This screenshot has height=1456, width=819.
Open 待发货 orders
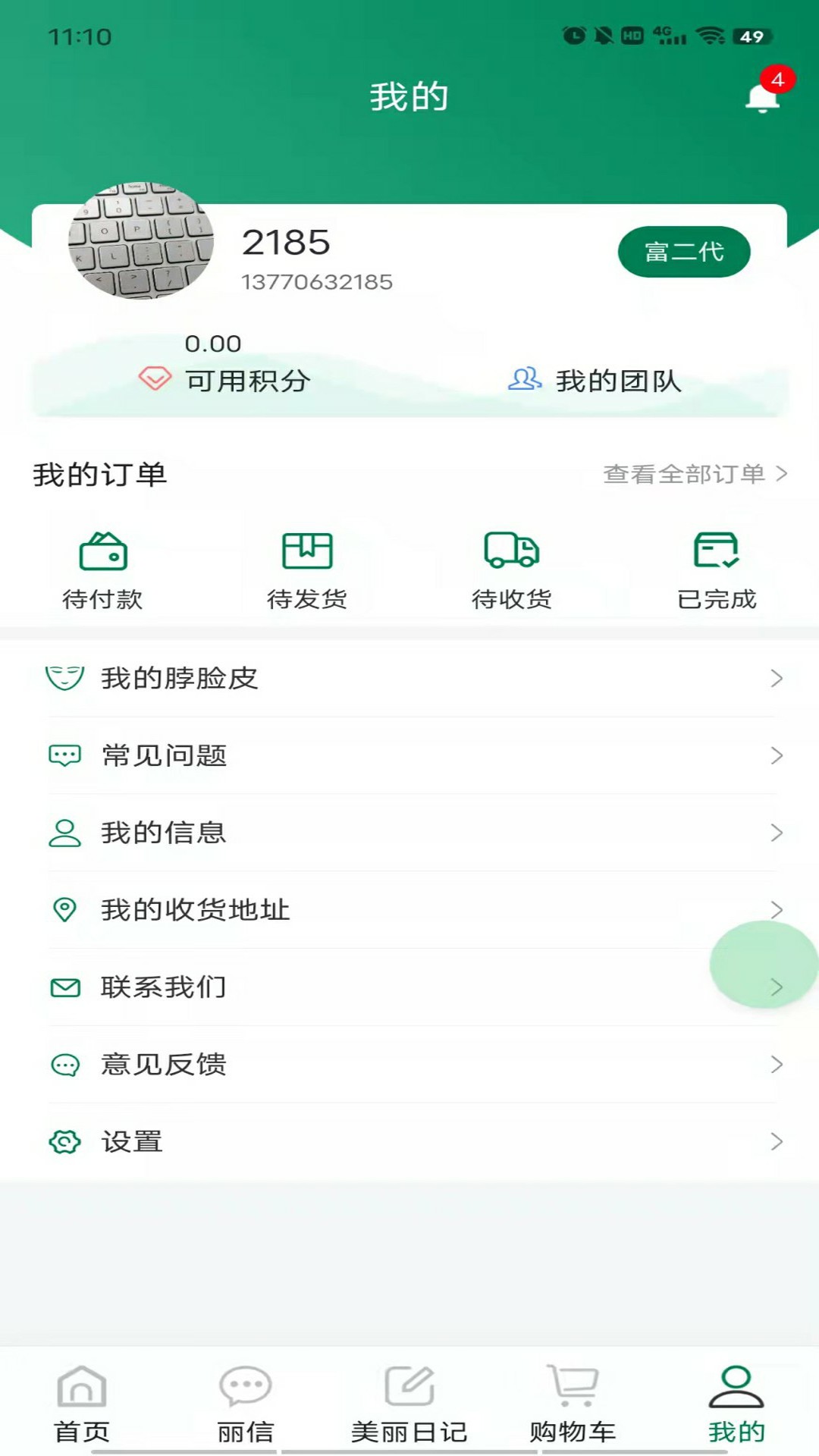307,570
